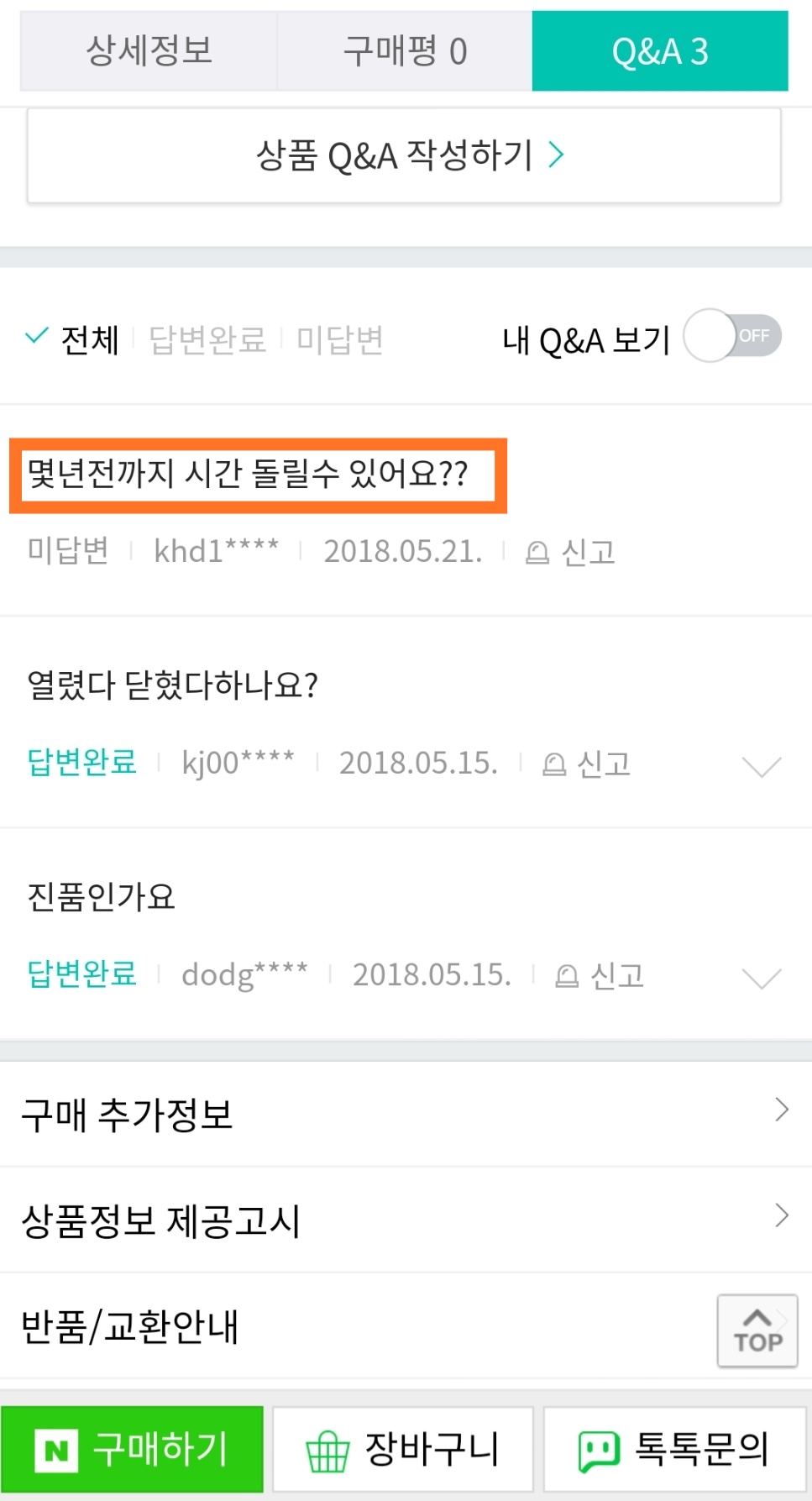
Task: Open 구매 추가정보 row
Action: coord(405,1114)
